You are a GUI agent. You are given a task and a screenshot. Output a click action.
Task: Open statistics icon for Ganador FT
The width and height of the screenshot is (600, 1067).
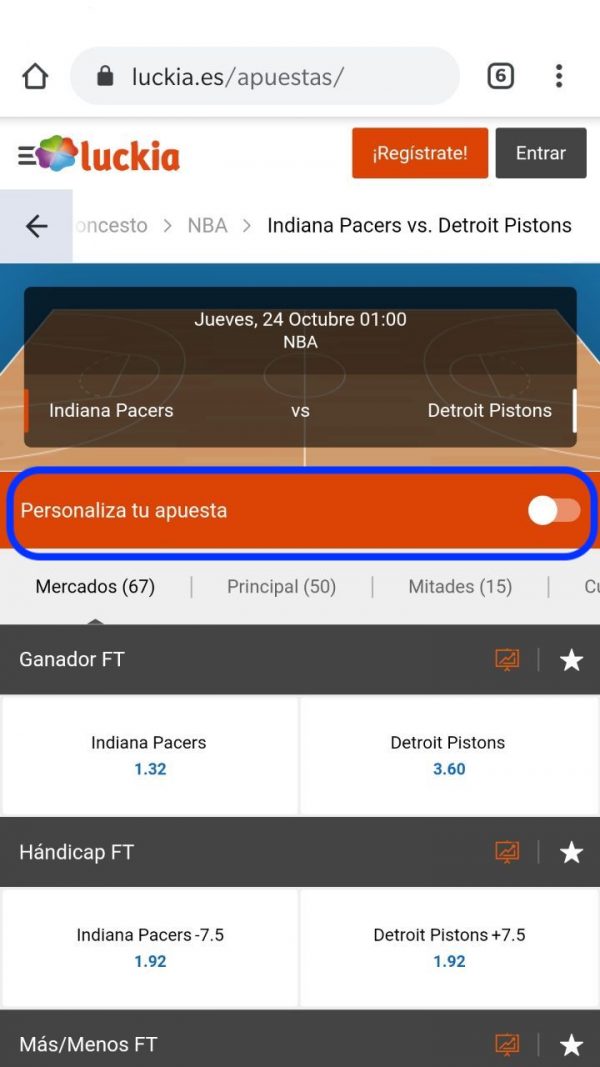point(508,660)
